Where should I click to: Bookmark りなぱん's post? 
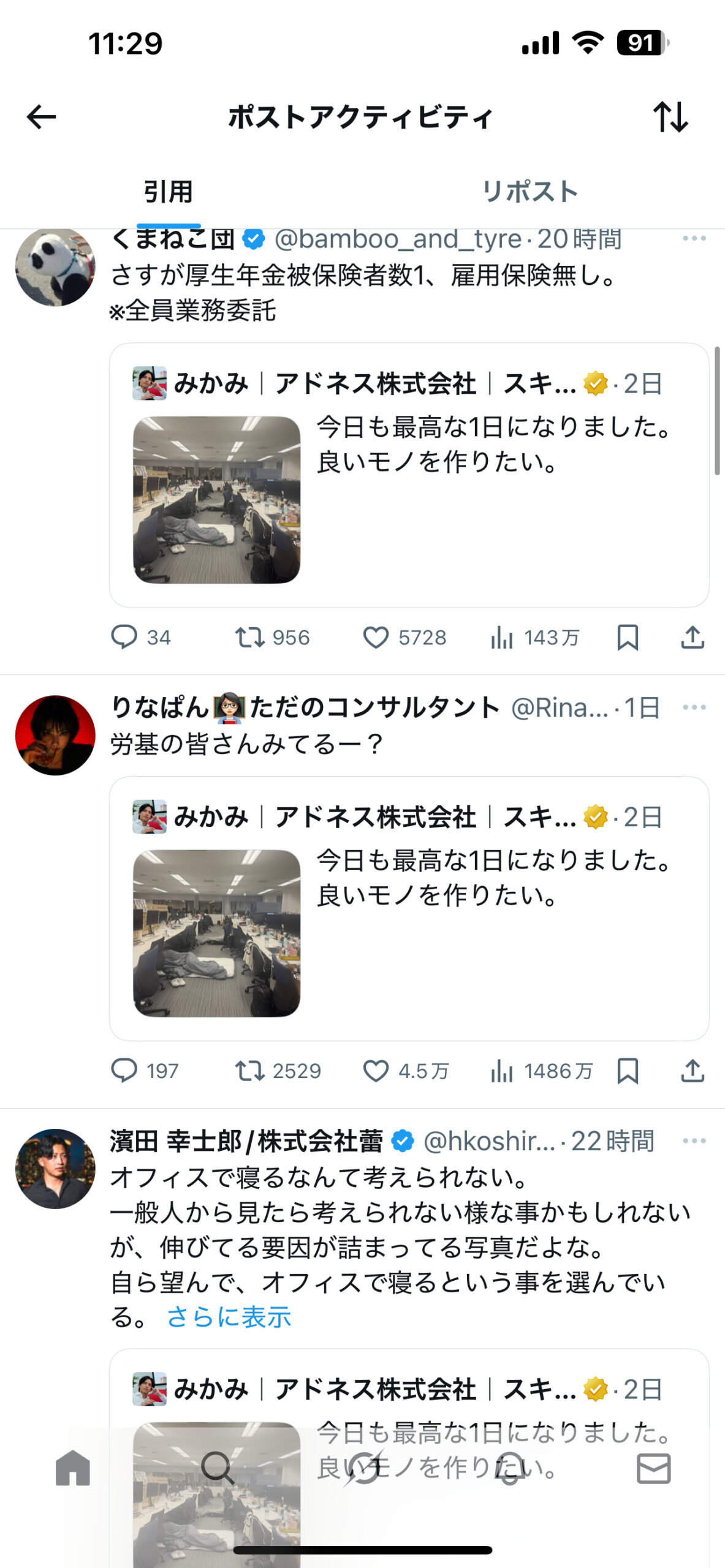click(x=628, y=1071)
